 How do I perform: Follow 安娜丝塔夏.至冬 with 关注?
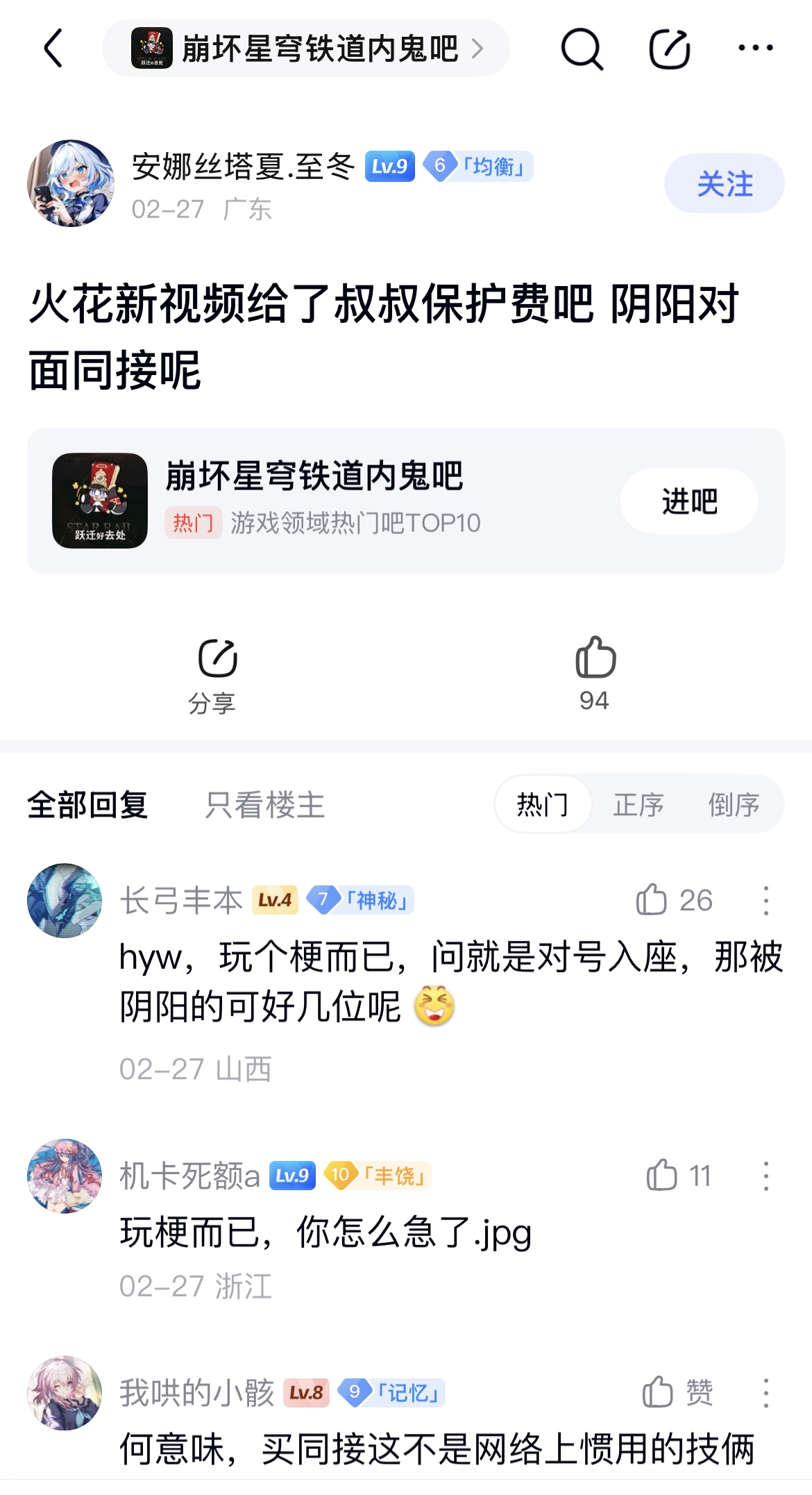(x=724, y=183)
